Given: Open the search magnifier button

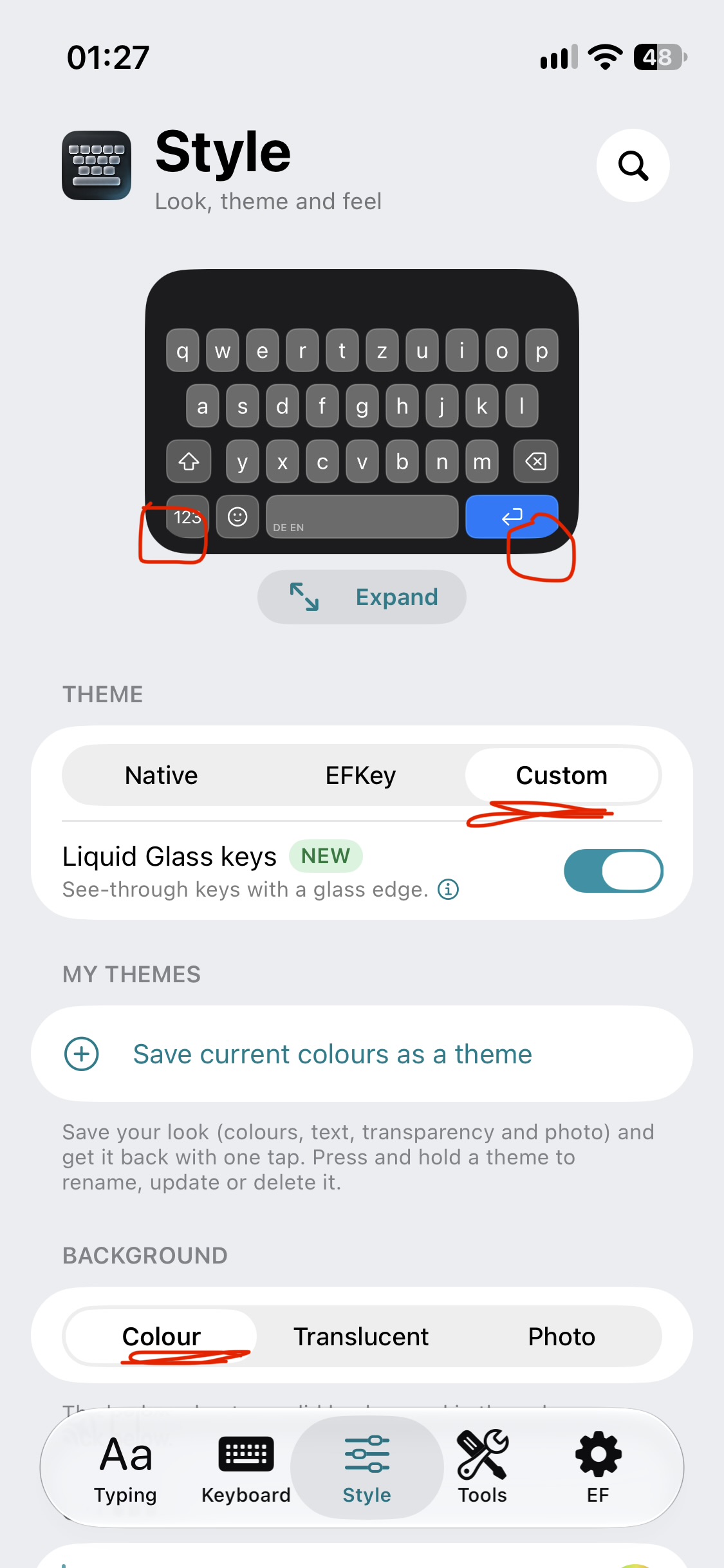Looking at the screenshot, I should click(633, 165).
